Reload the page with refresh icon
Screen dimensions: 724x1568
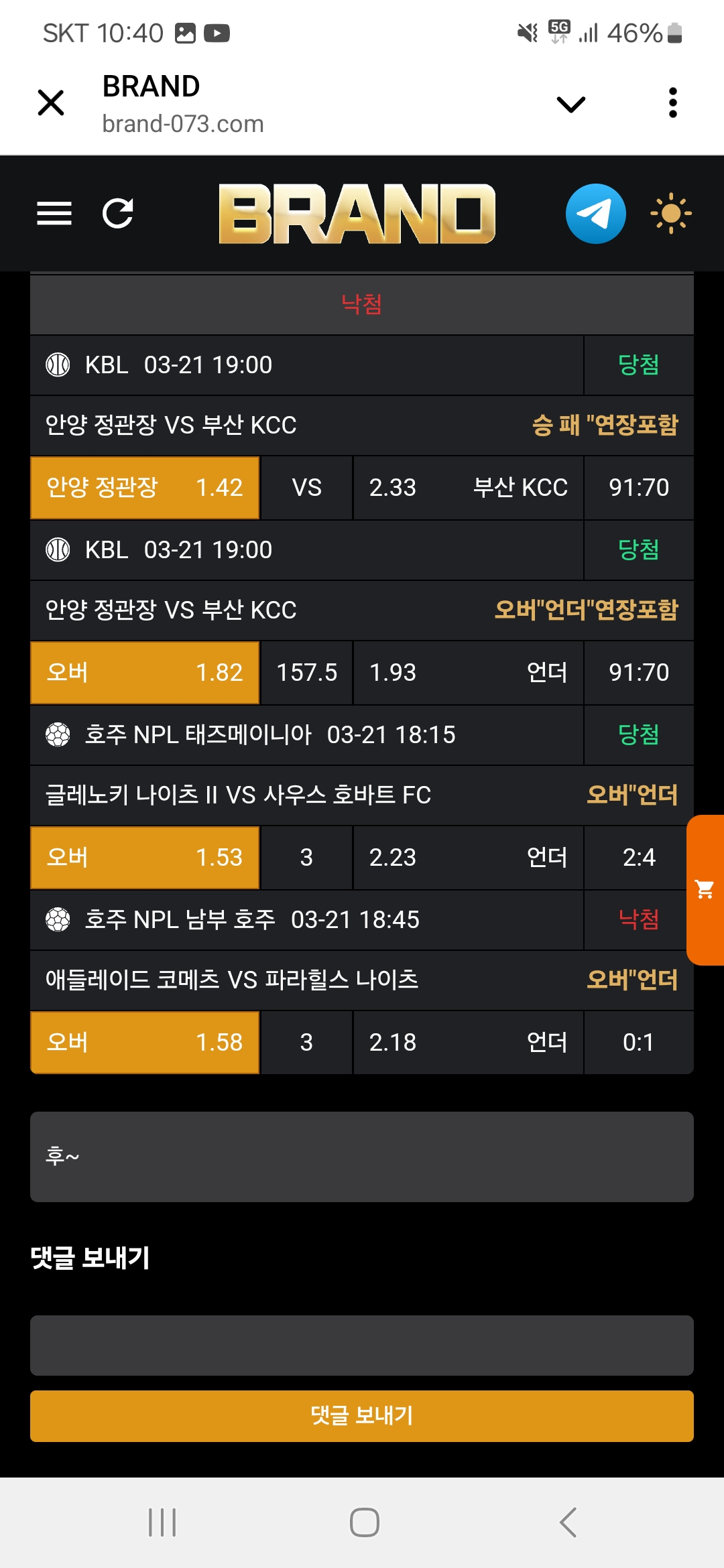(x=118, y=214)
